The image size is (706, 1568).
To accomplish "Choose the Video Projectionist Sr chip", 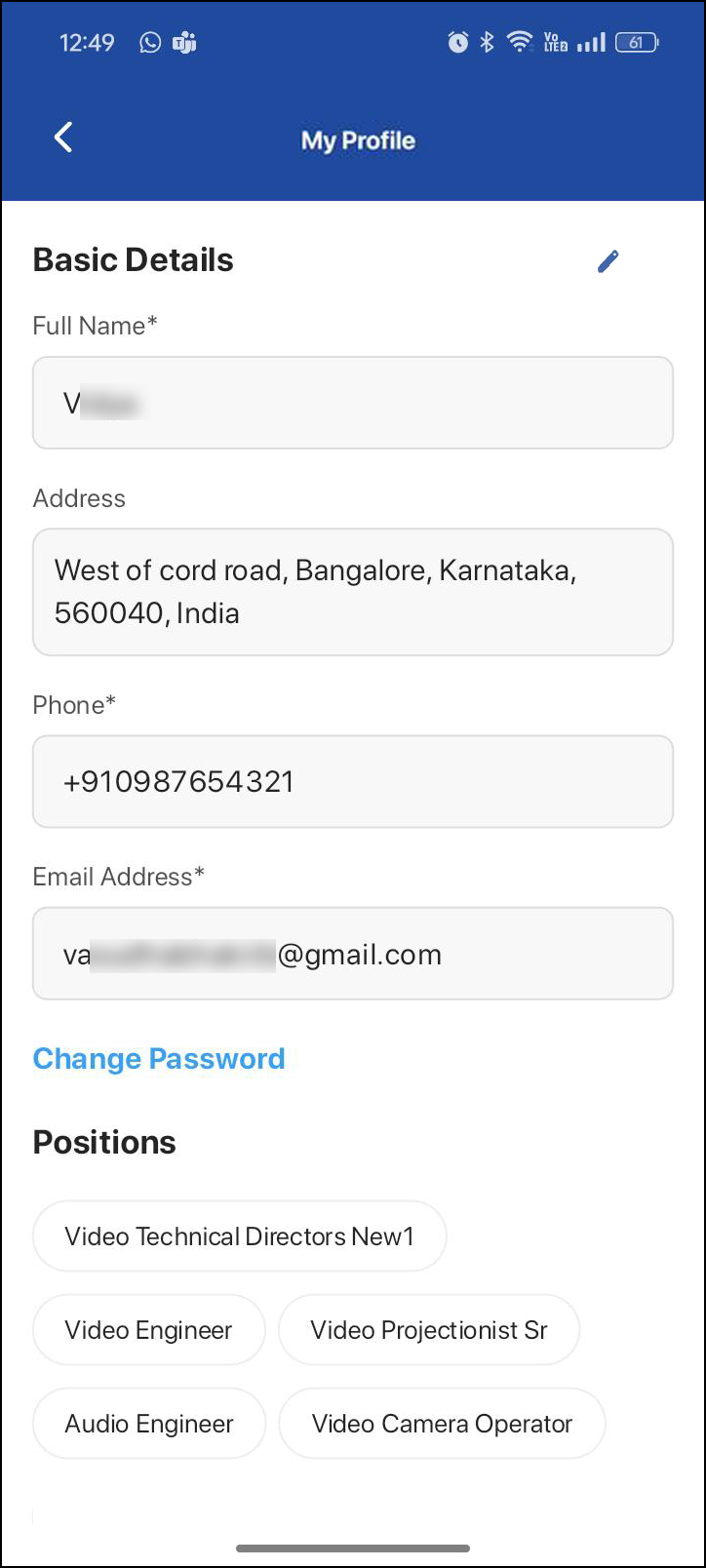I will point(429,1330).
